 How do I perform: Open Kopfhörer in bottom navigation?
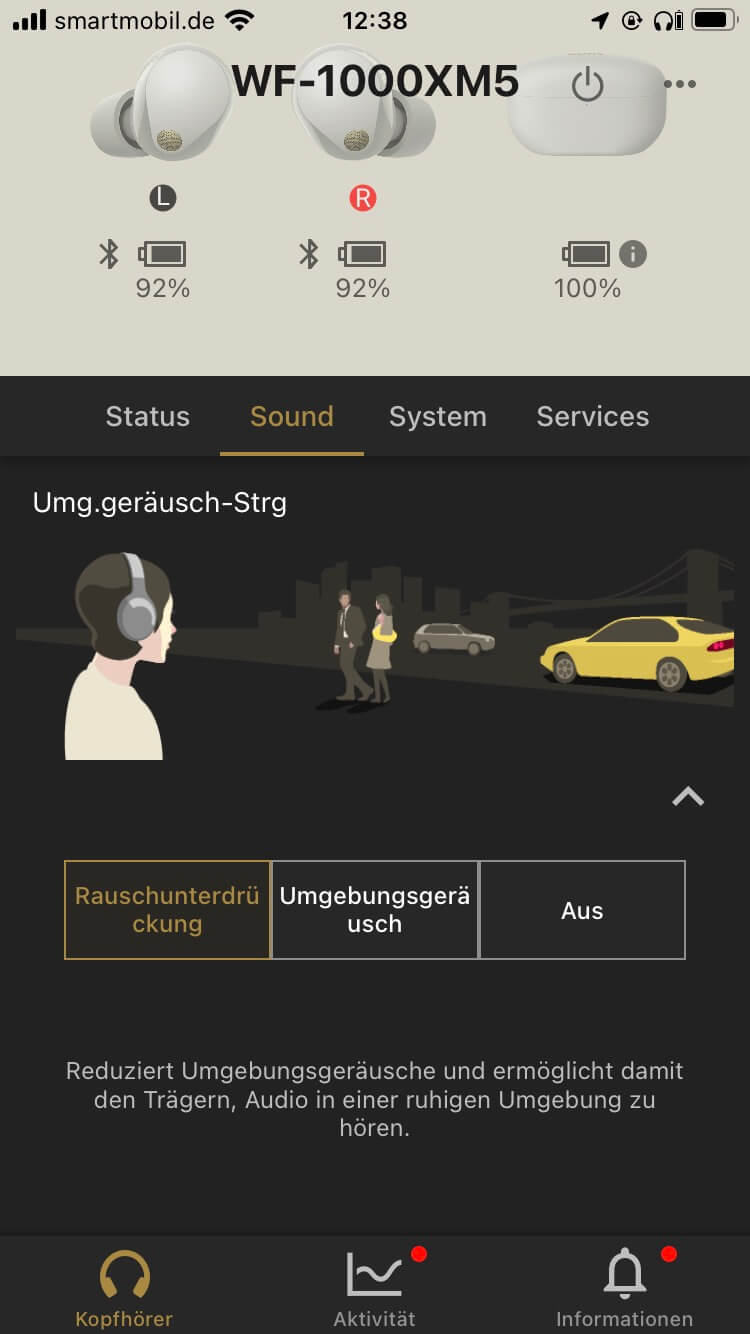click(124, 1288)
